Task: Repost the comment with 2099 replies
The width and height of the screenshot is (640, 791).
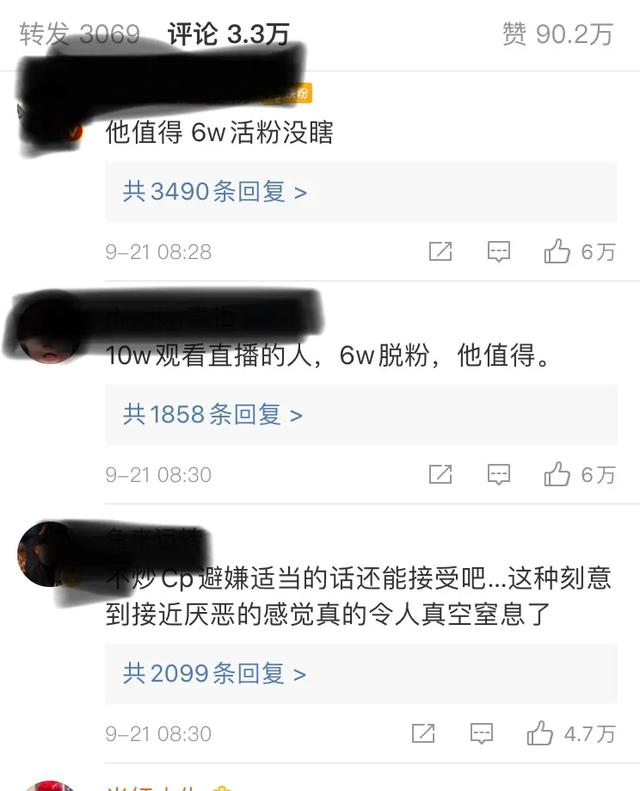Action: 423,734
